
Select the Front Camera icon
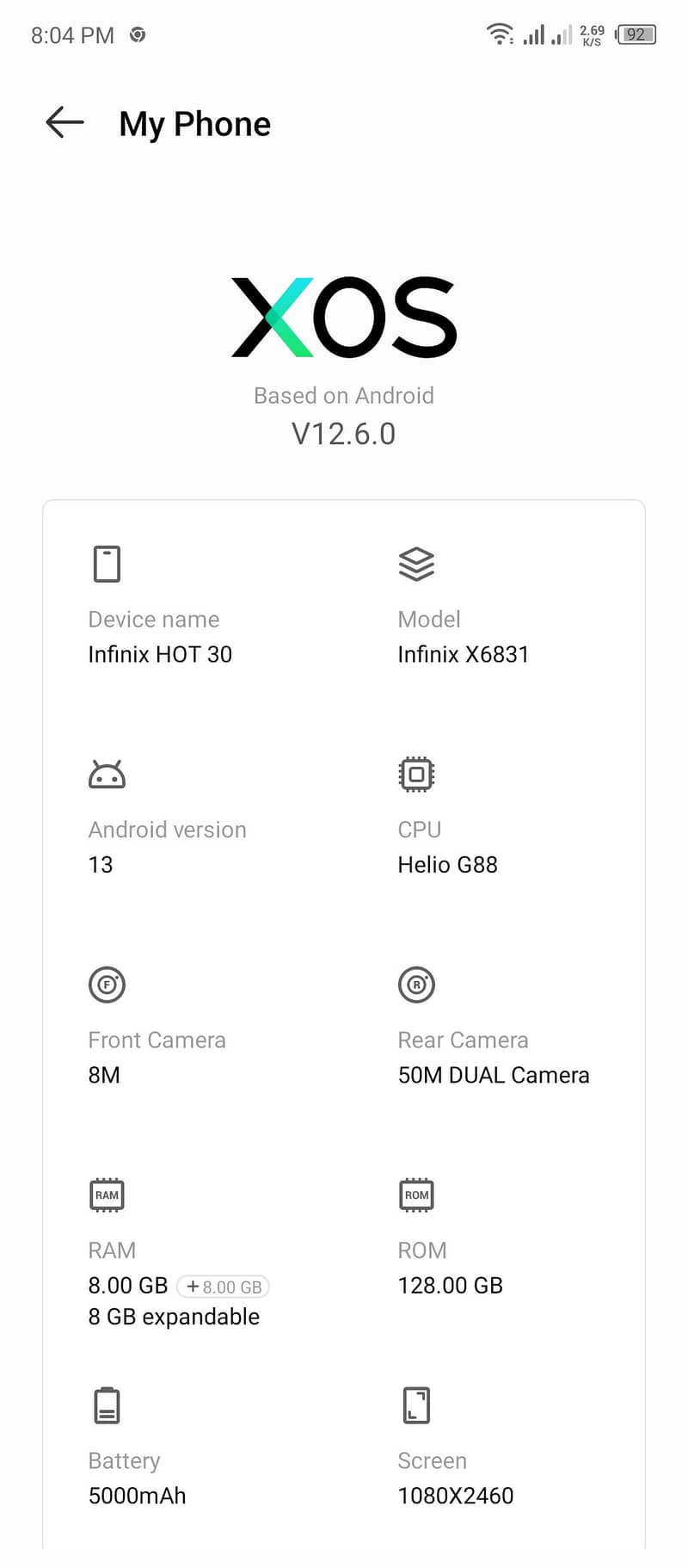click(x=107, y=985)
